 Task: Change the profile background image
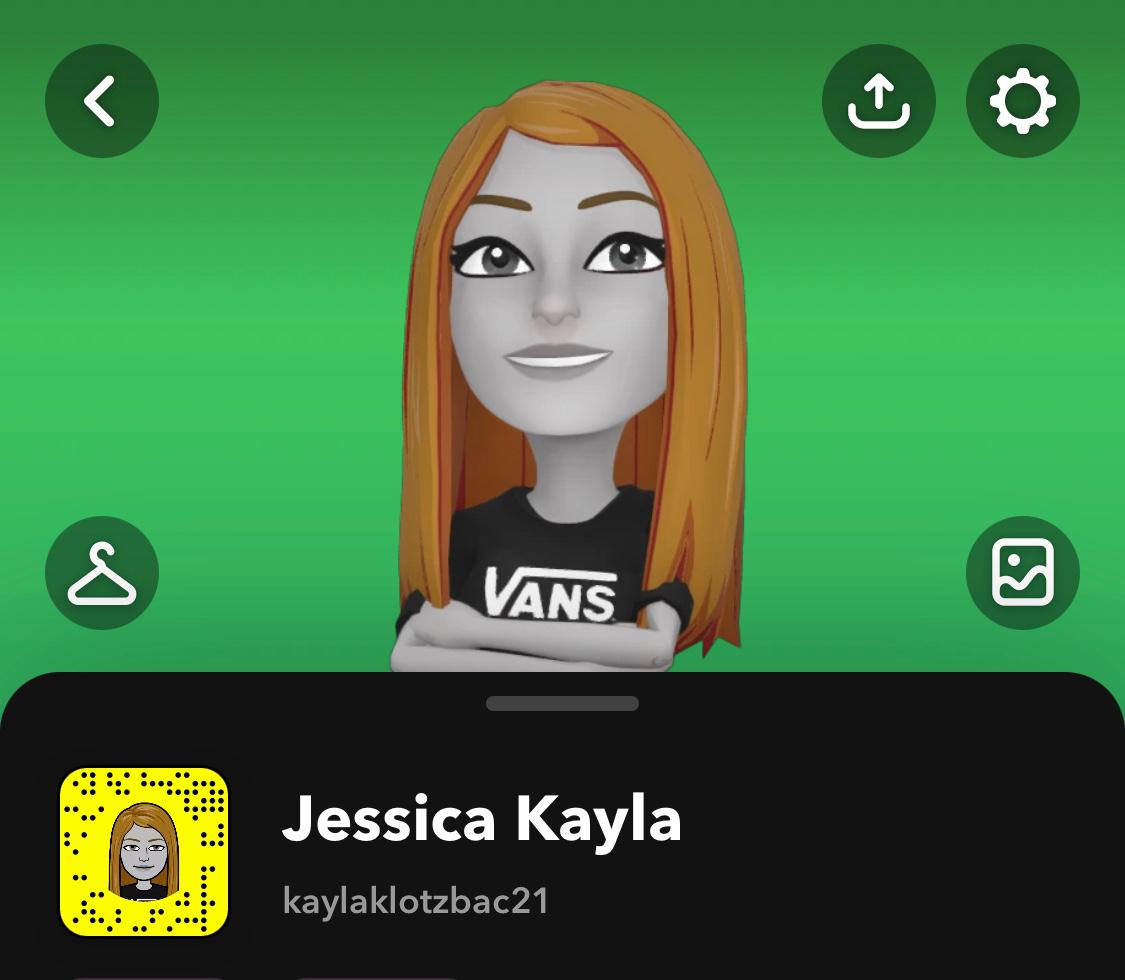1022,573
